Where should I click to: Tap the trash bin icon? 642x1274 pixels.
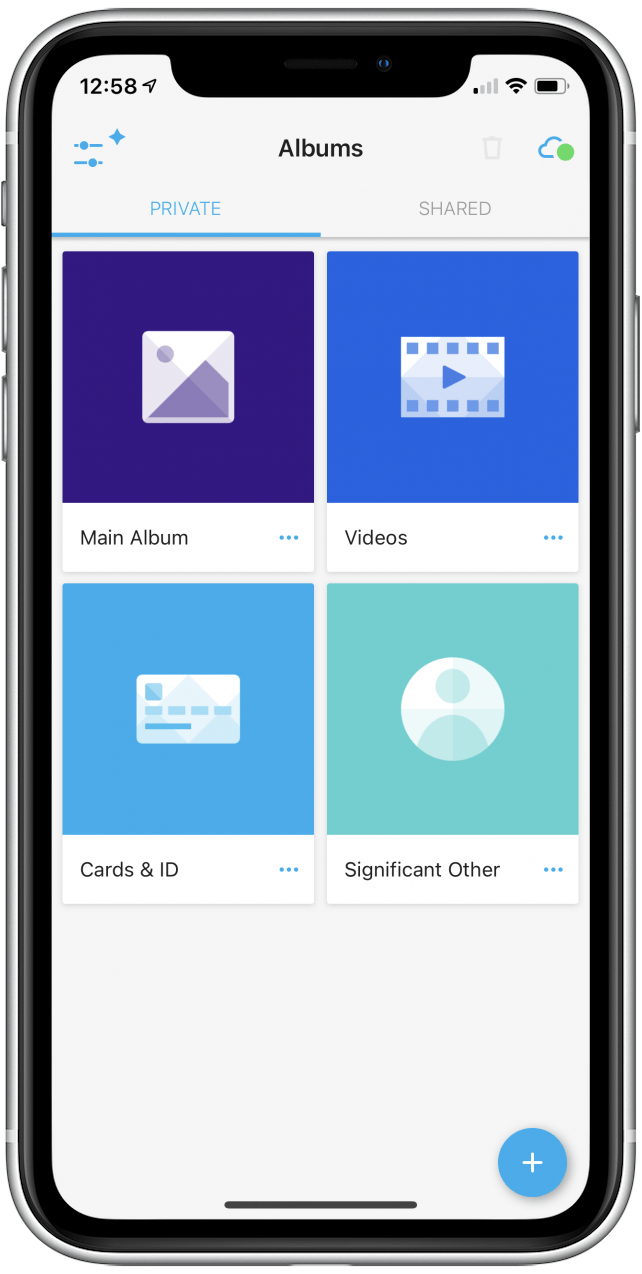(491, 149)
